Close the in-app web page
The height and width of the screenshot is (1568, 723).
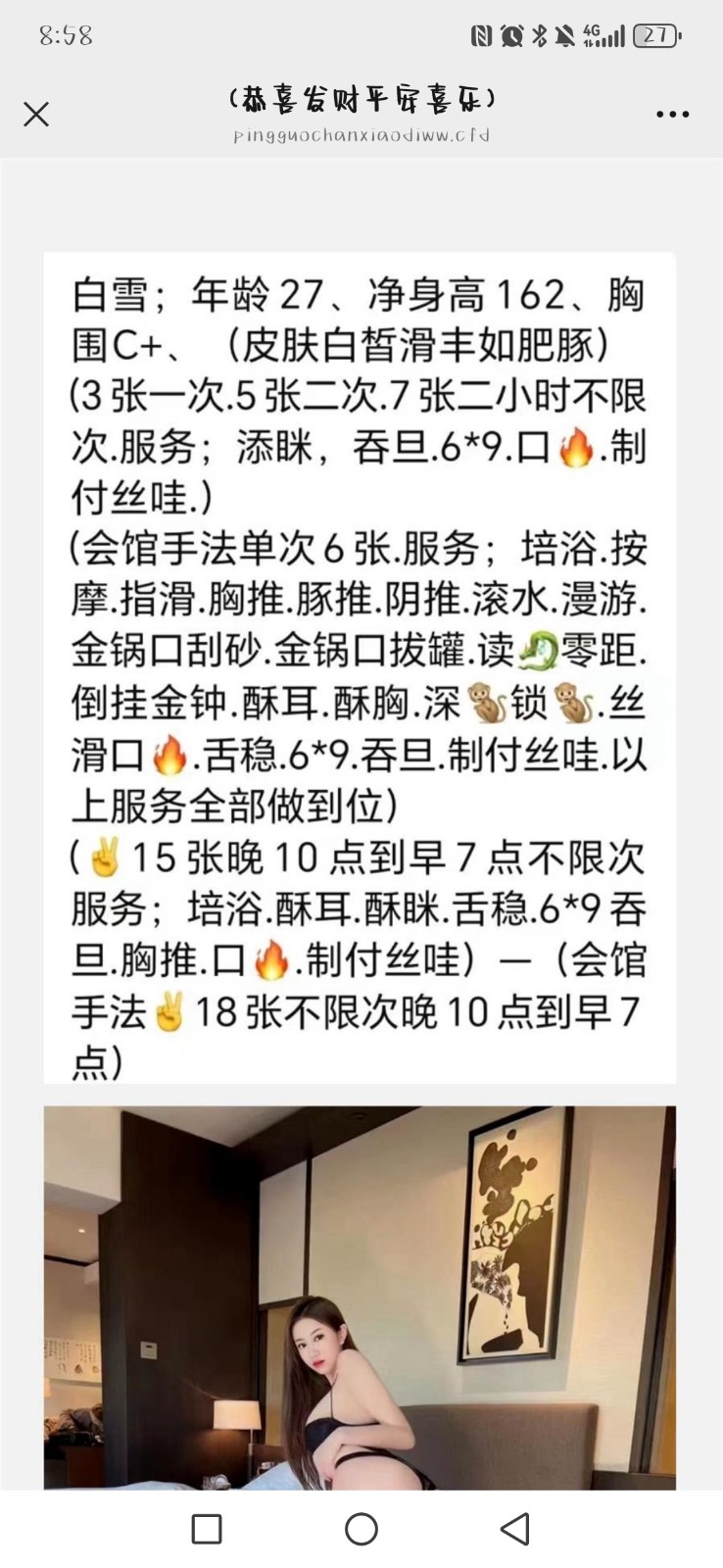[x=36, y=115]
